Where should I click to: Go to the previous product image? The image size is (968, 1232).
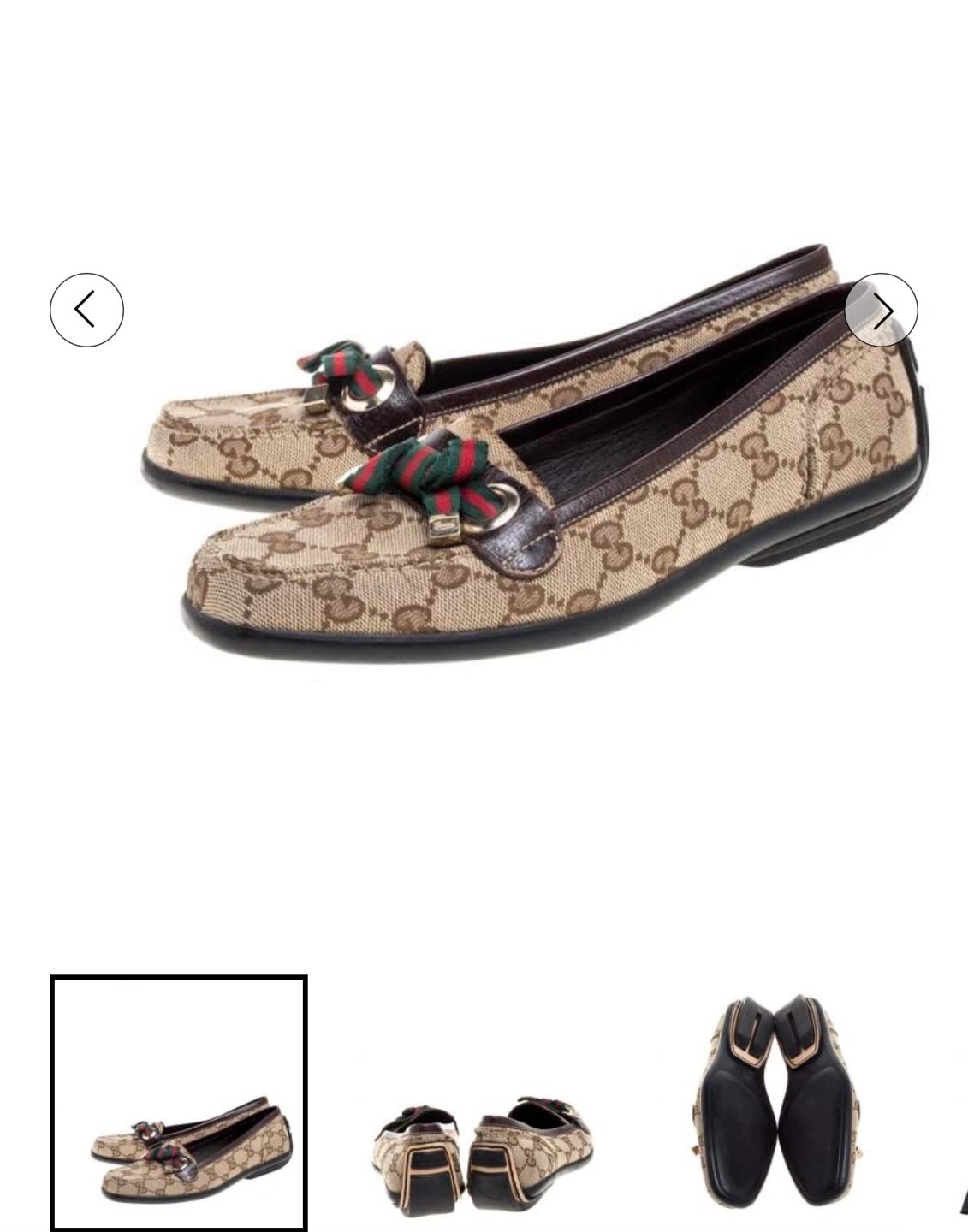(x=86, y=310)
